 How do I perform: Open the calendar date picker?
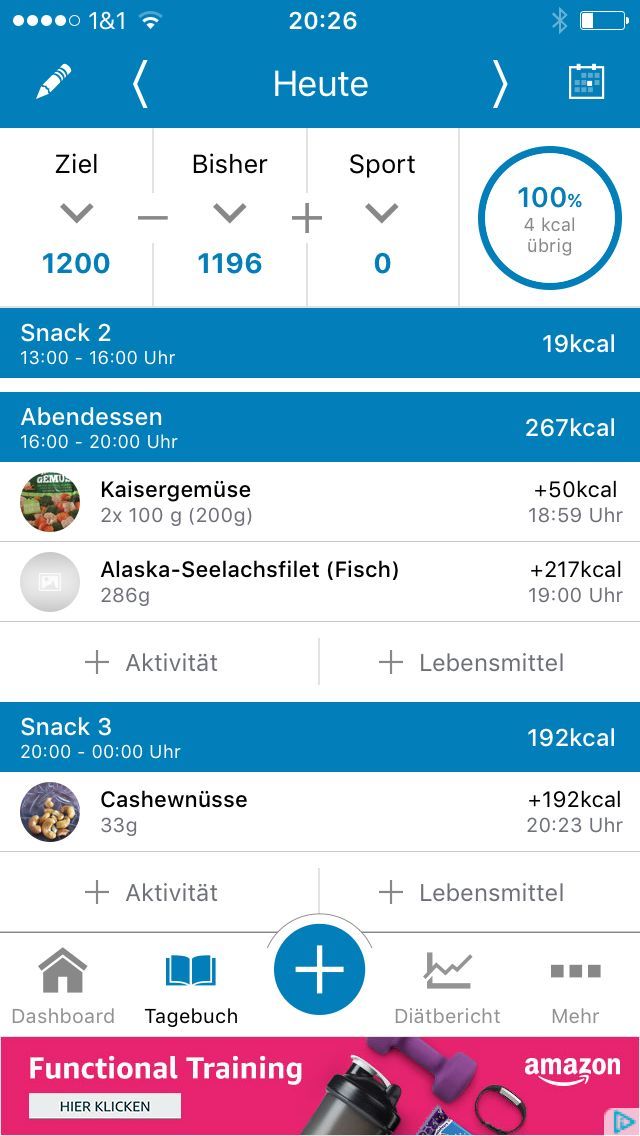[586, 82]
